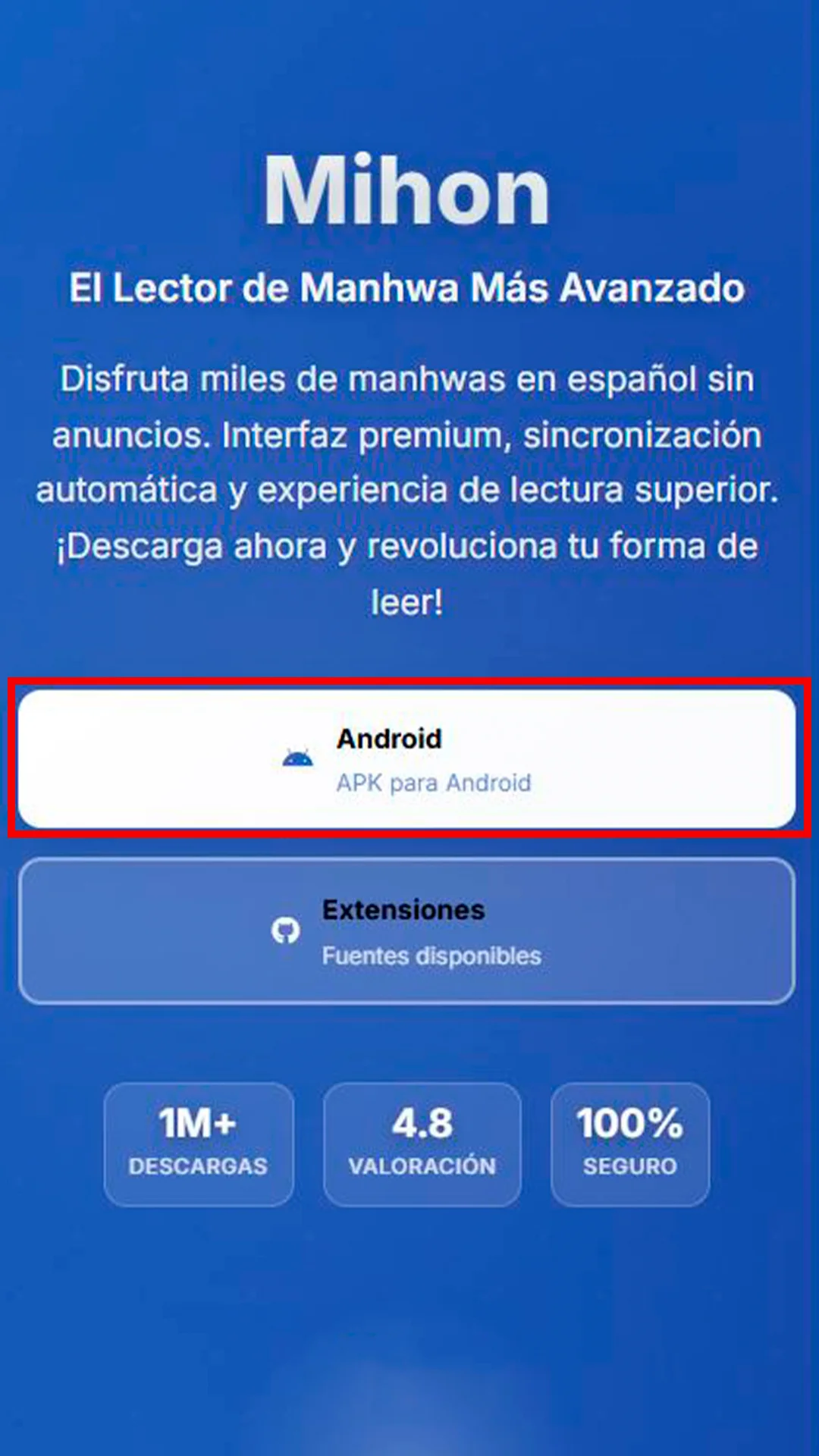This screenshot has height=1456, width=819.
Task: Open the Extensiones sources button
Action: point(407,931)
